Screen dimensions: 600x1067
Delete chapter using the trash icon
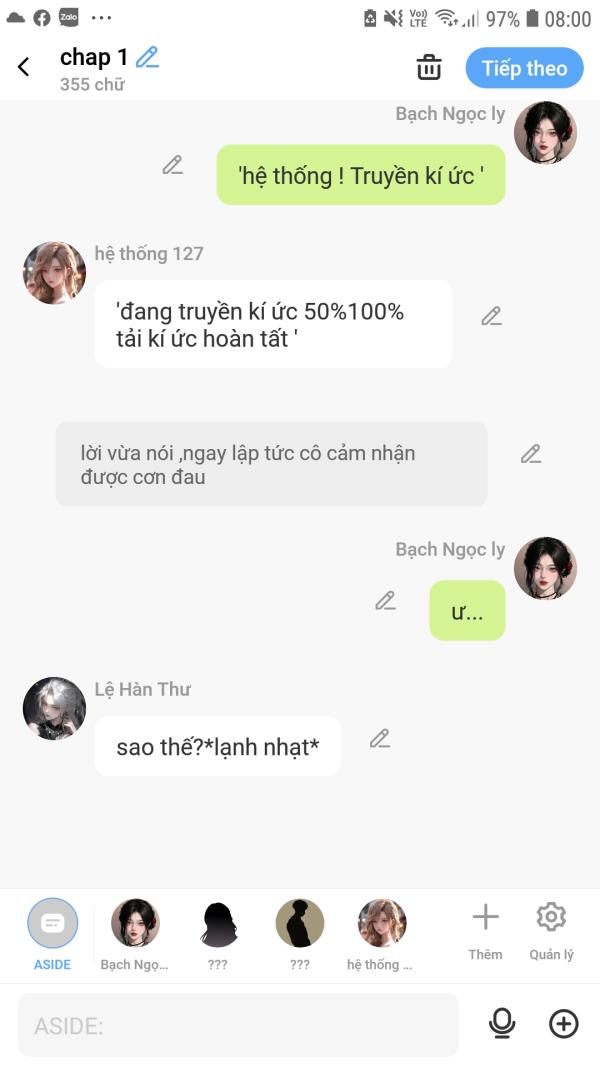(429, 68)
